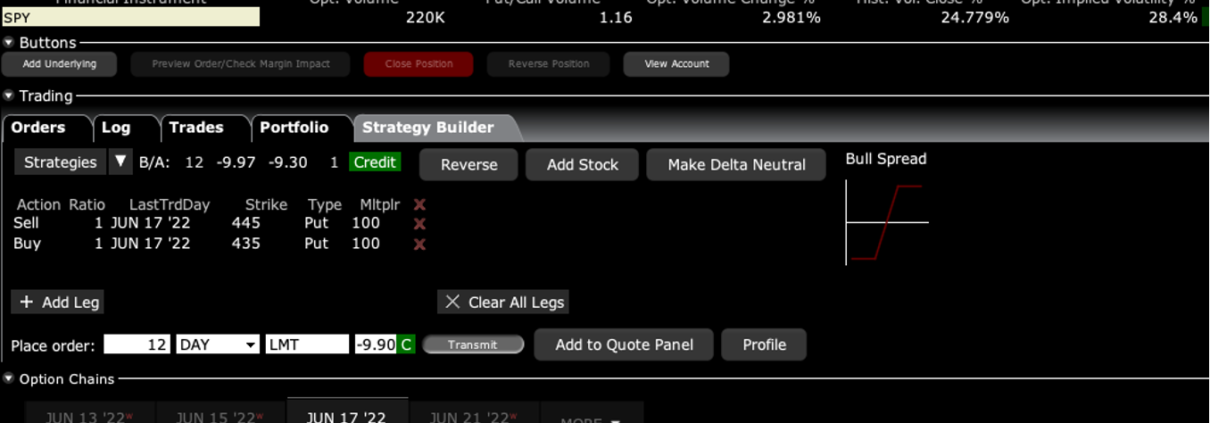Open the DAY time-in-force dropdown
The height and width of the screenshot is (423, 1210).
tap(217, 345)
